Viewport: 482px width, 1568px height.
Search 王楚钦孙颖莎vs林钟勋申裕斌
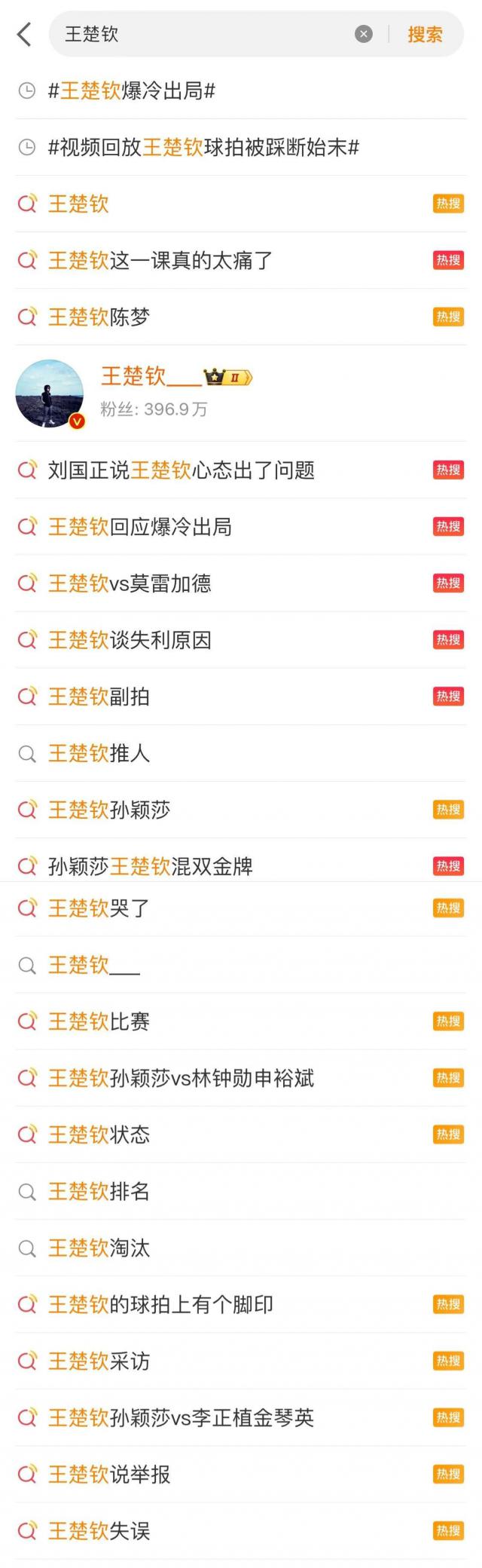click(181, 1078)
